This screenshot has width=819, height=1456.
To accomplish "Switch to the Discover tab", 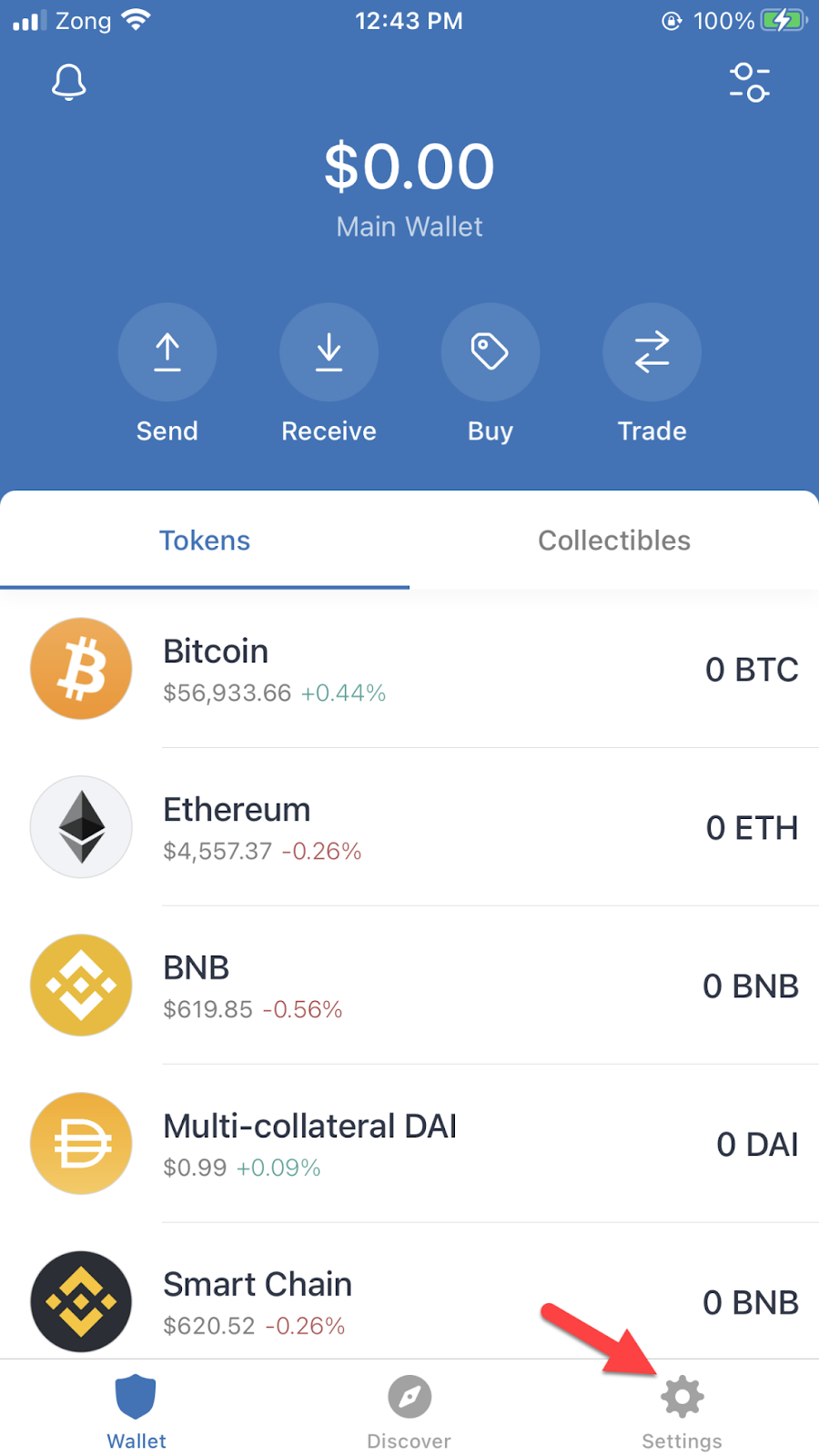I will click(x=409, y=1411).
